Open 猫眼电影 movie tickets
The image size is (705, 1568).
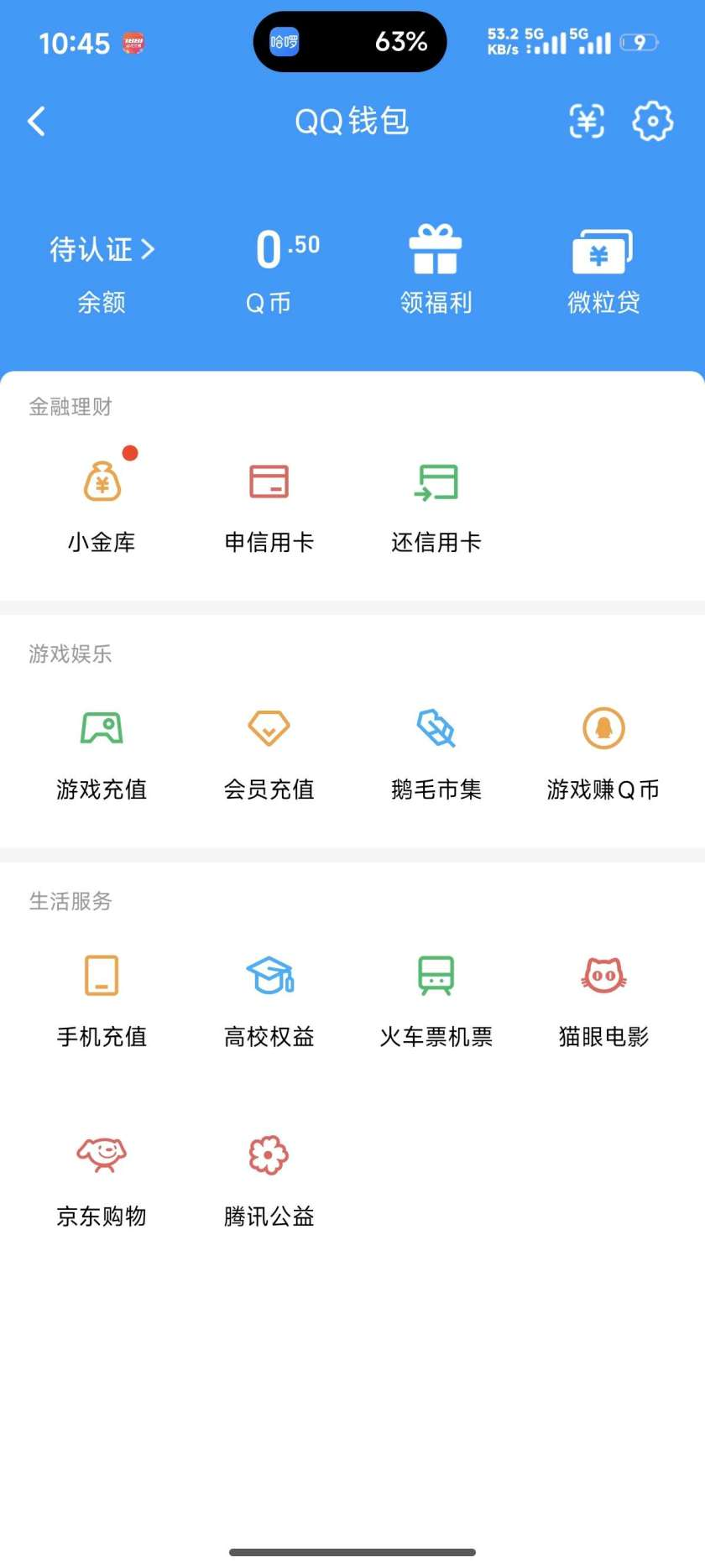[603, 998]
